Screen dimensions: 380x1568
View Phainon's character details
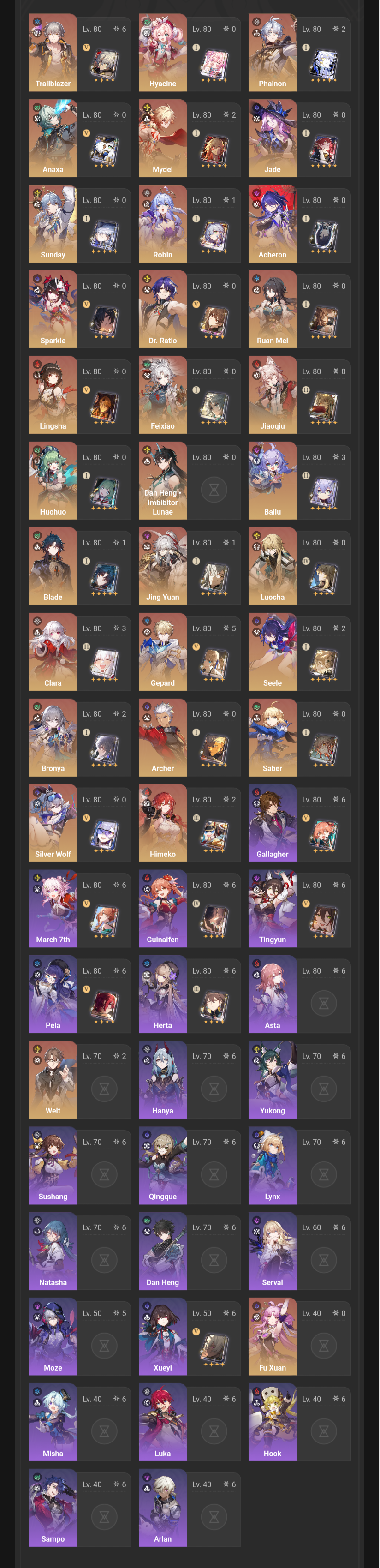point(299,53)
